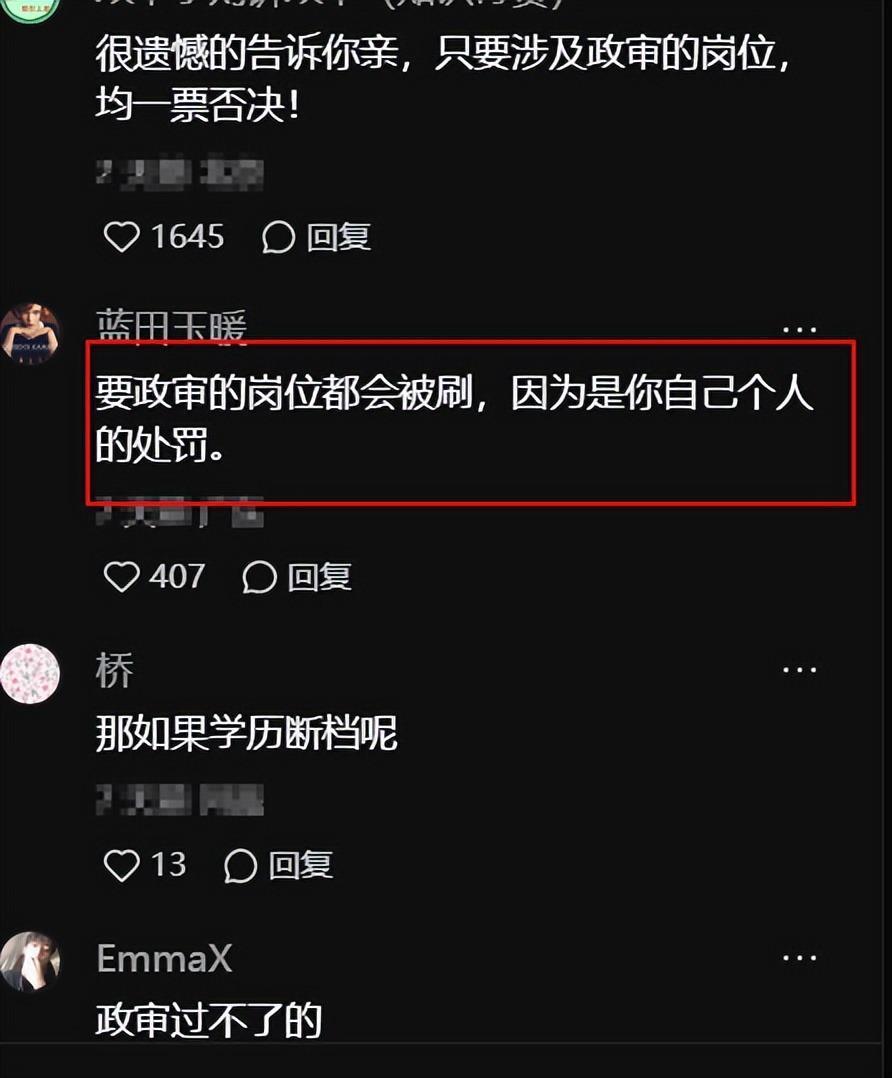Like the comment with 1645 likes
Screen dimensions: 892x1078
coord(122,237)
